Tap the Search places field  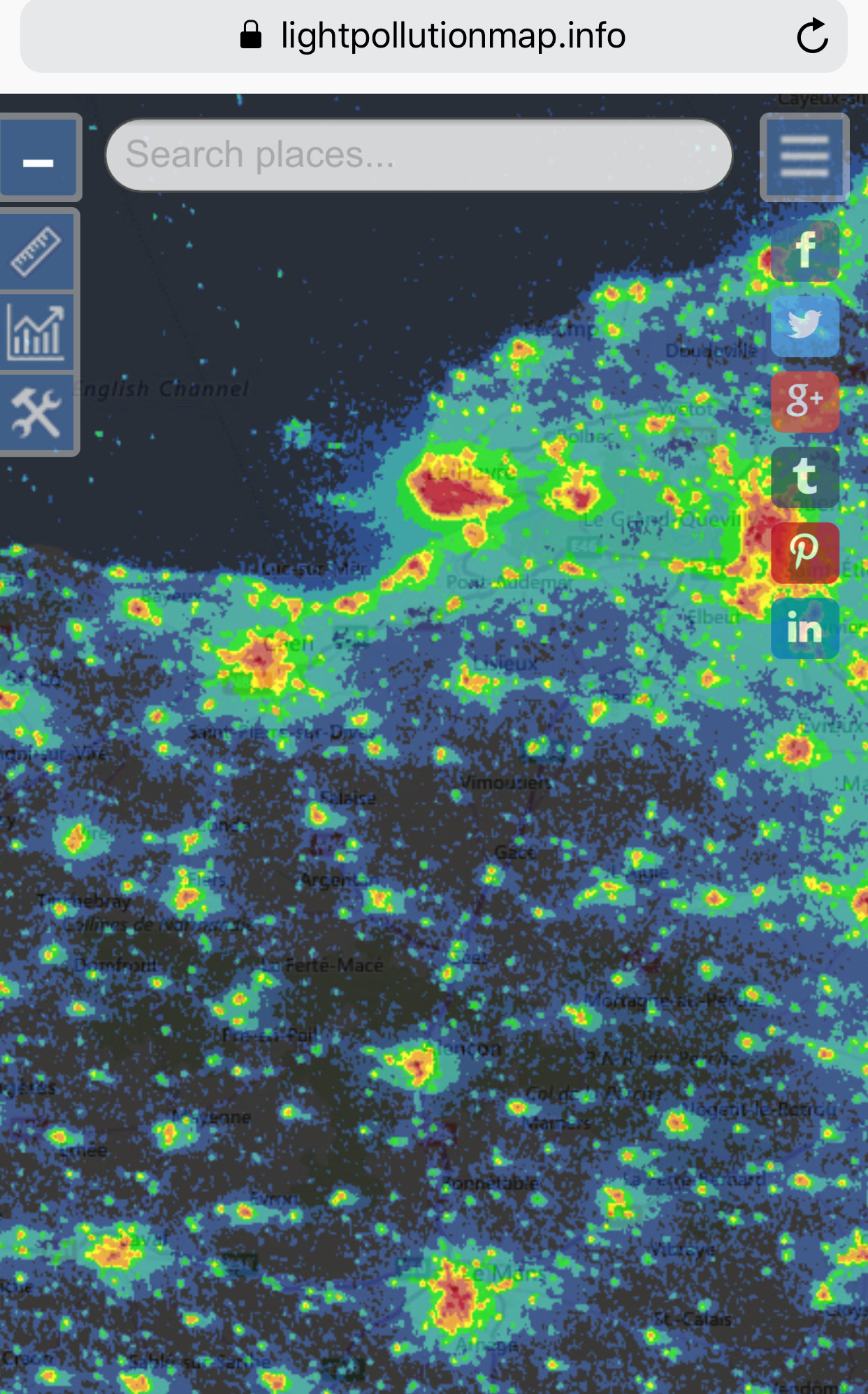pos(418,155)
